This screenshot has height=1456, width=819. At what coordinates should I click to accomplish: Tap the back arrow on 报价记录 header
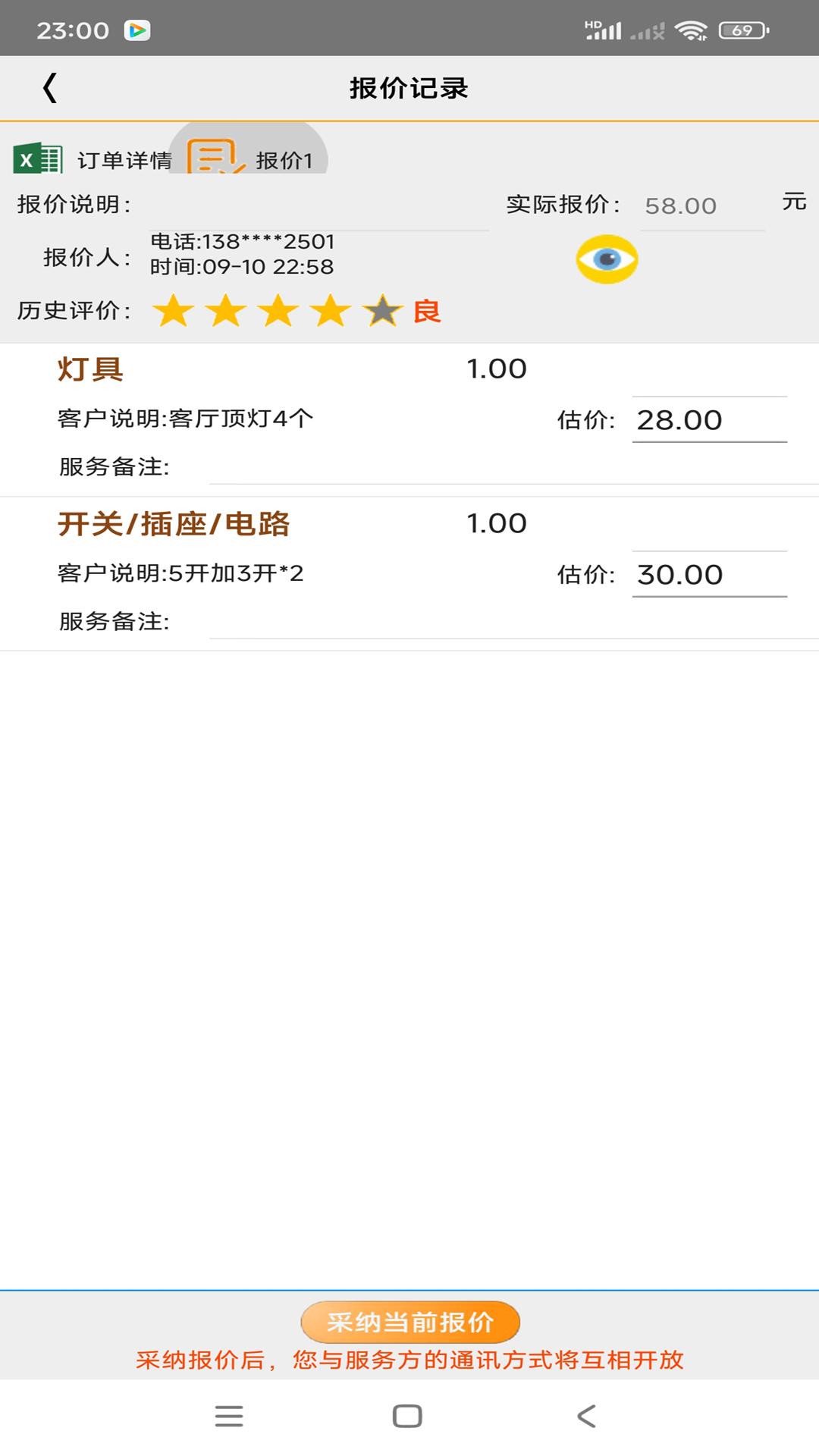click(50, 87)
